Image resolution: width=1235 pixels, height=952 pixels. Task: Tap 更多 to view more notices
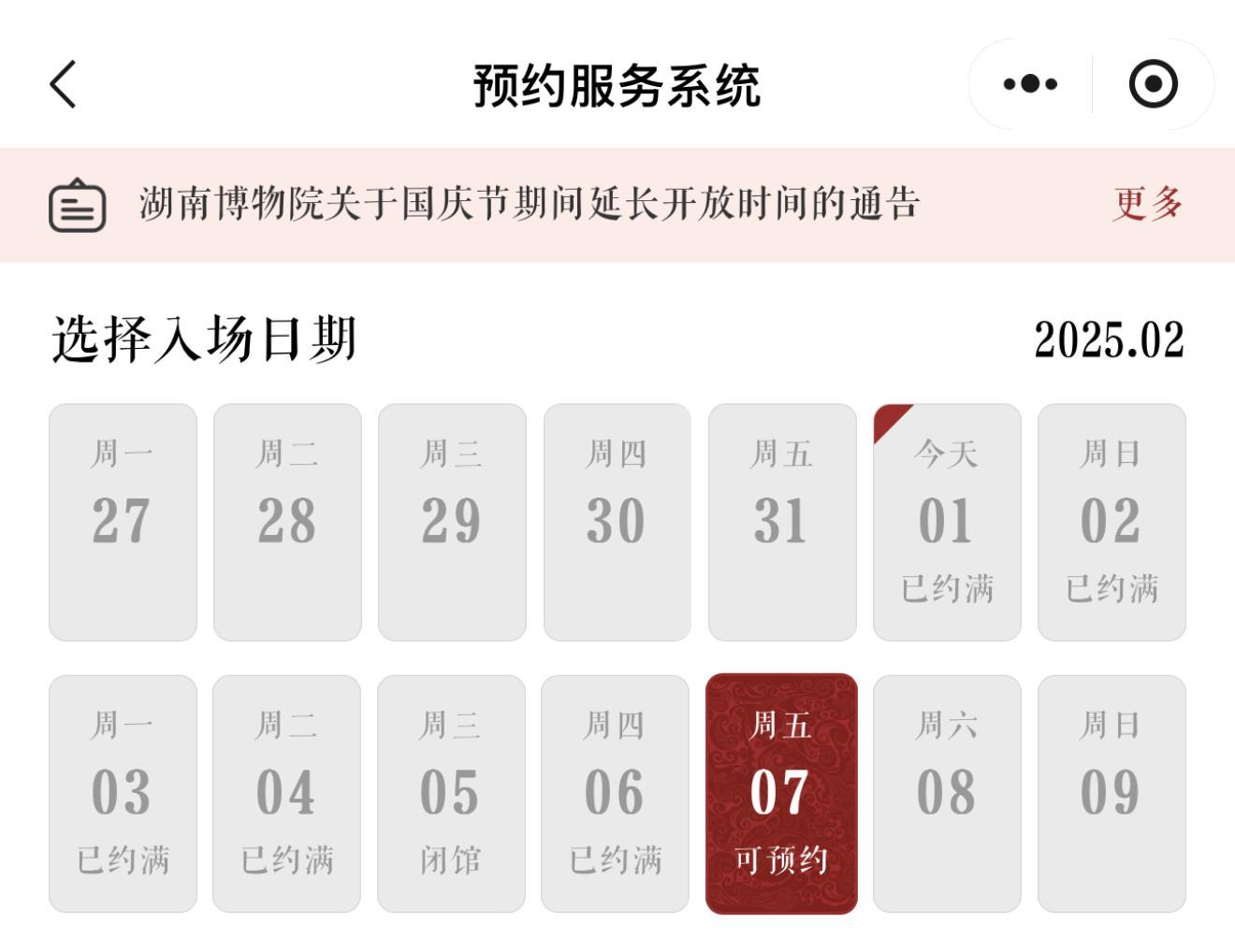click(1148, 204)
